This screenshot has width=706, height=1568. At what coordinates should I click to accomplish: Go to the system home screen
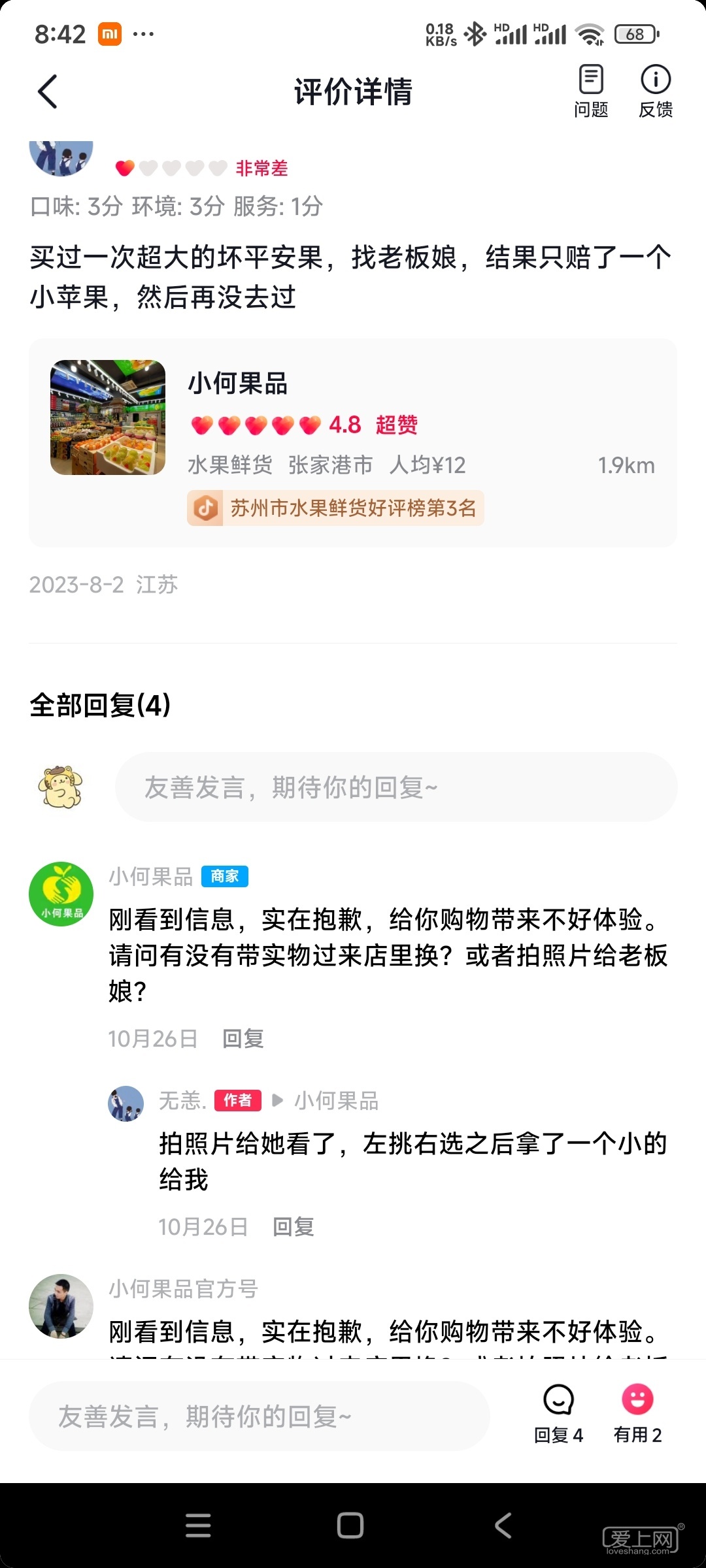click(x=350, y=1526)
